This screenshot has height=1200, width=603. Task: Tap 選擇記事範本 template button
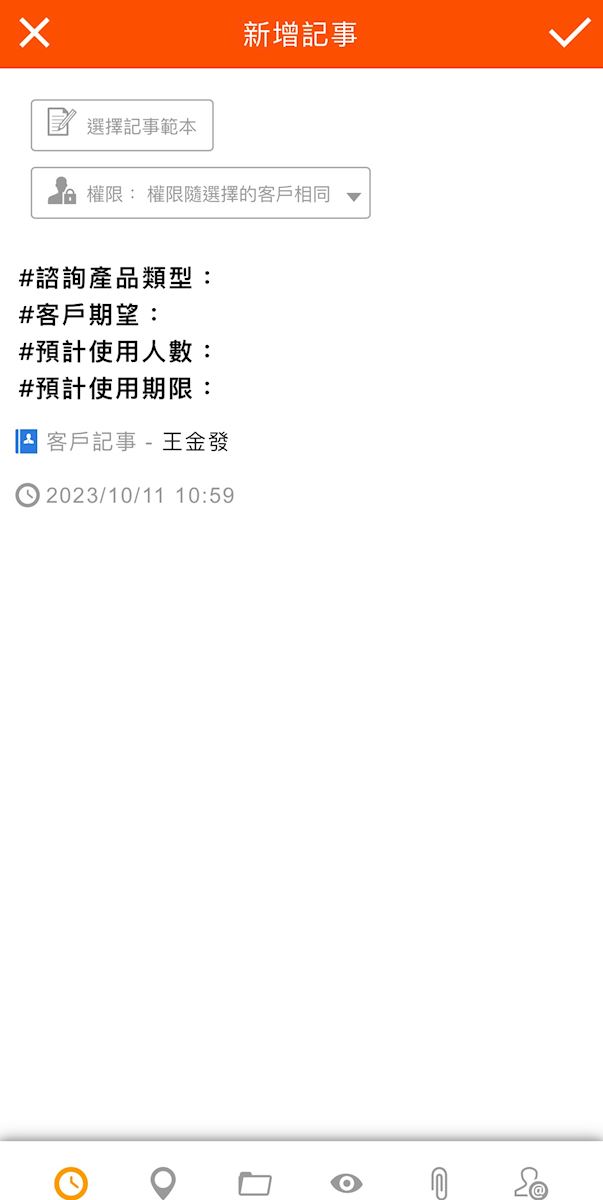point(122,126)
